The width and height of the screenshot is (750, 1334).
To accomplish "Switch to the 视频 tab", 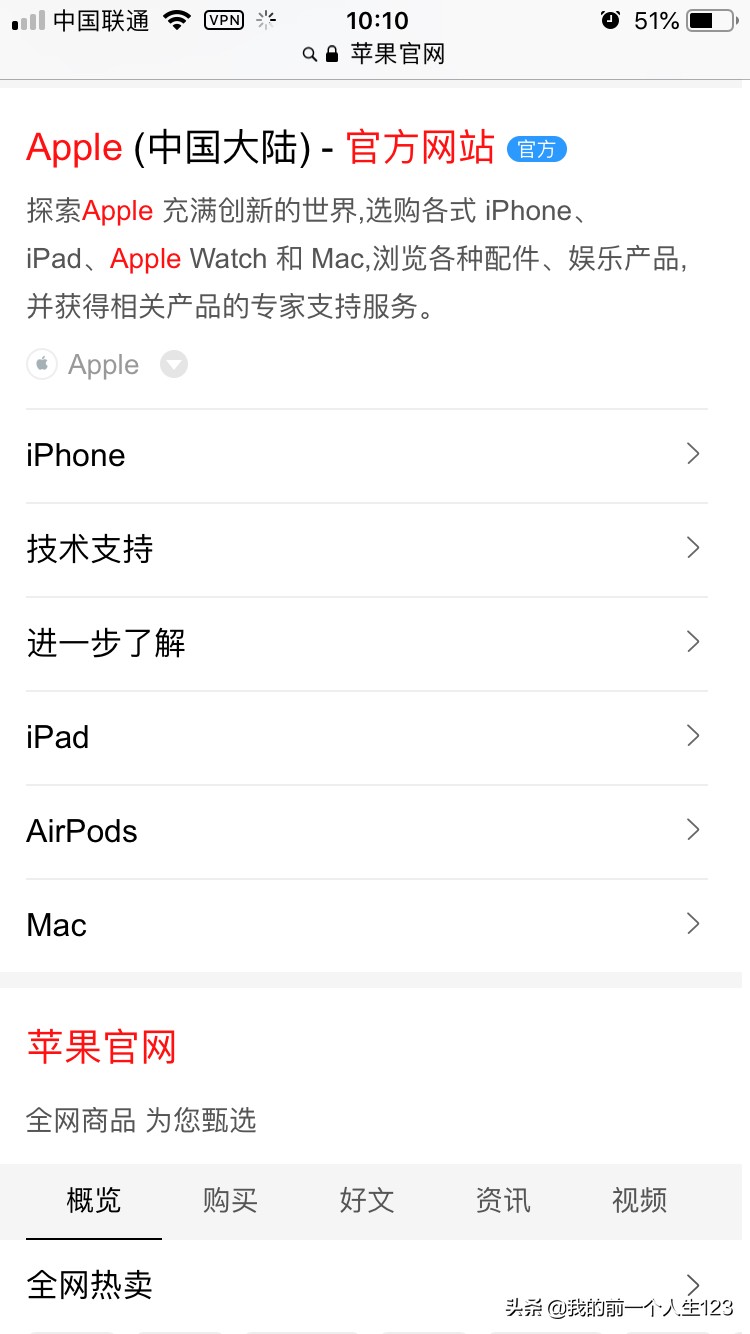I will 639,1200.
